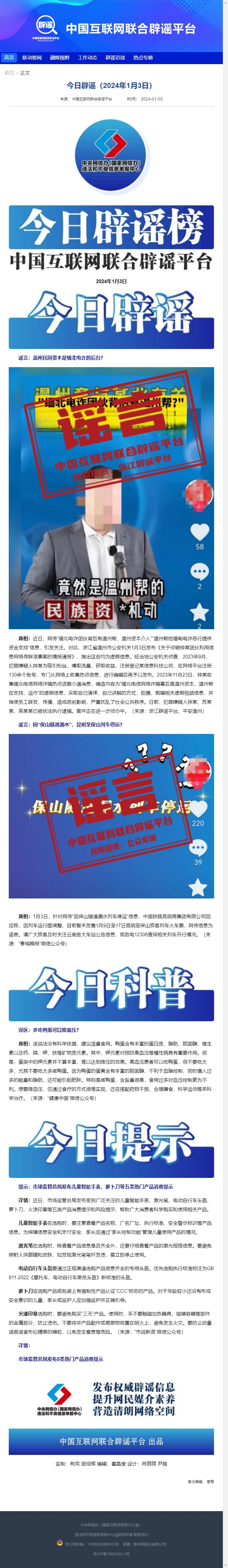Open link 市场监管总局发布5类热门产品消费提示
Image resolution: width=228 pixels, height=1568 pixels.
(60, 1376)
